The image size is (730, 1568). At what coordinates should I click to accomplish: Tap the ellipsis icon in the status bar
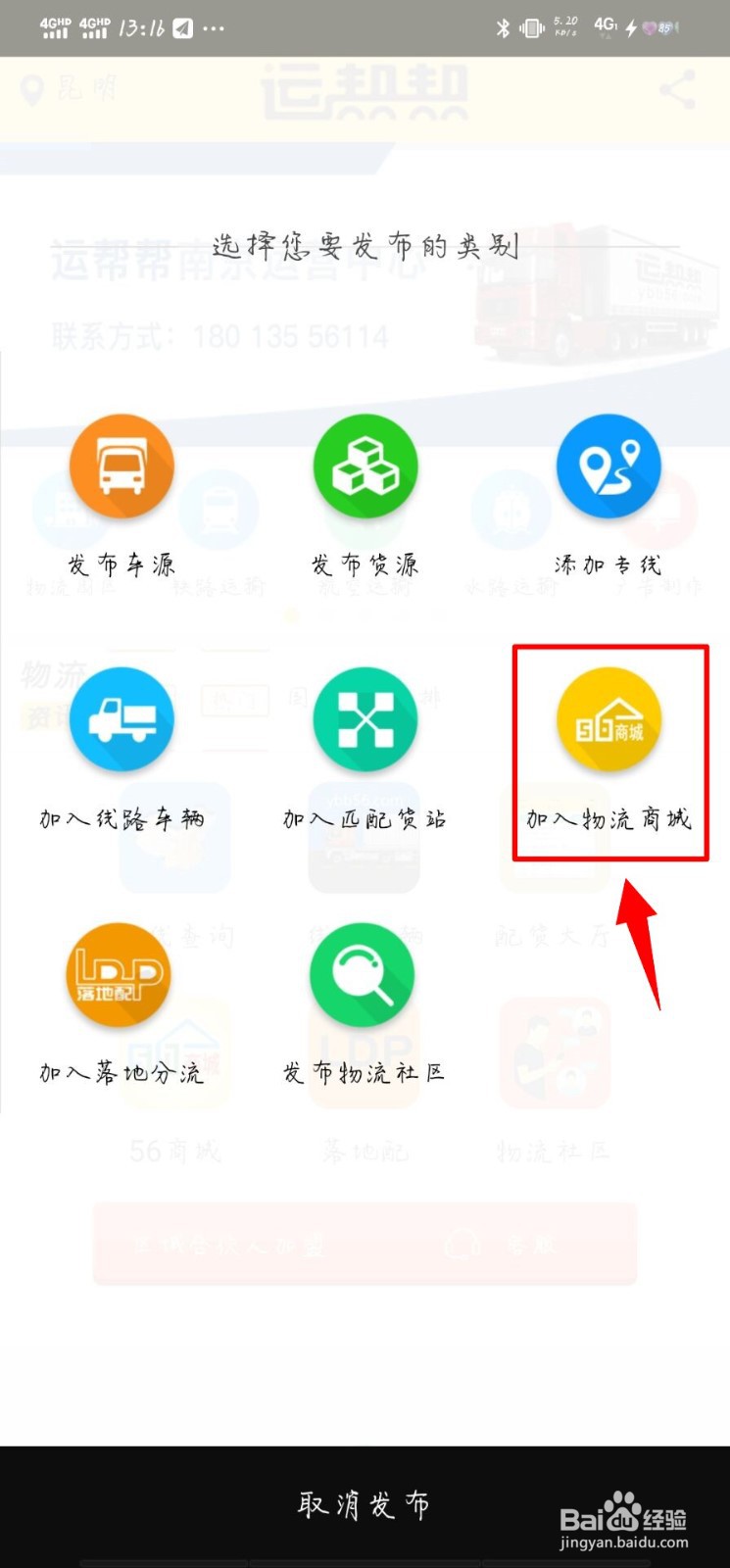215,28
